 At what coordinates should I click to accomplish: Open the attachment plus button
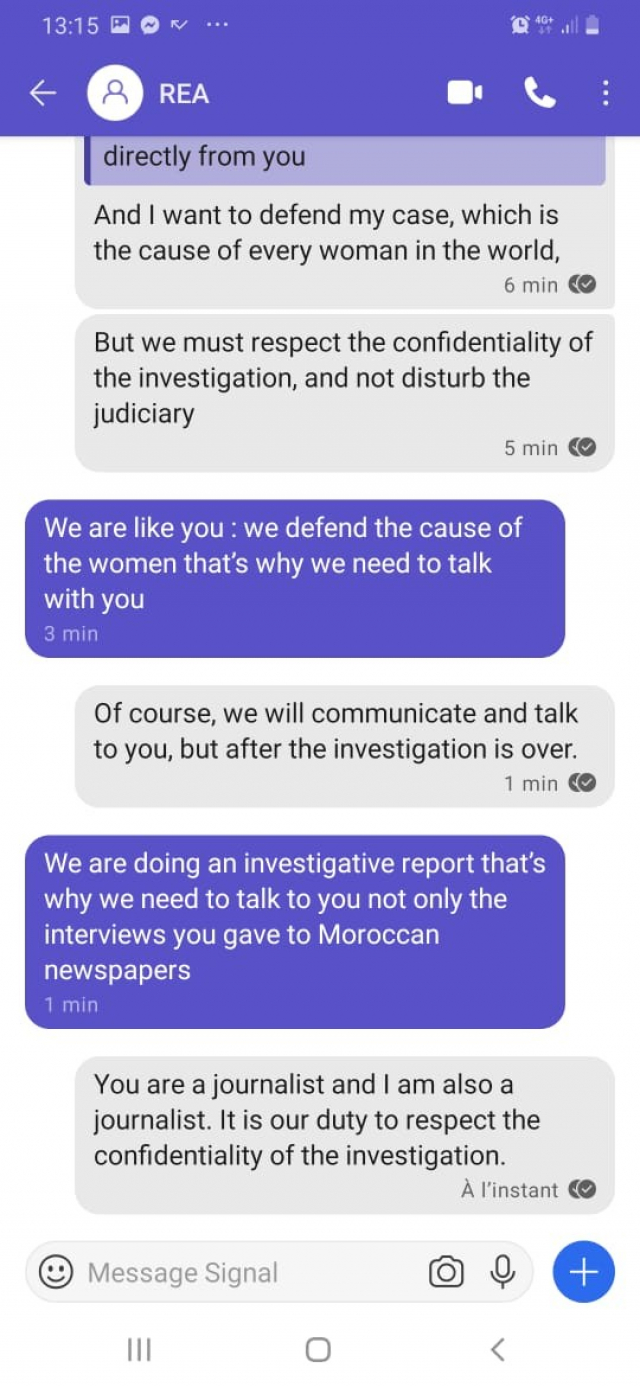pos(583,1272)
